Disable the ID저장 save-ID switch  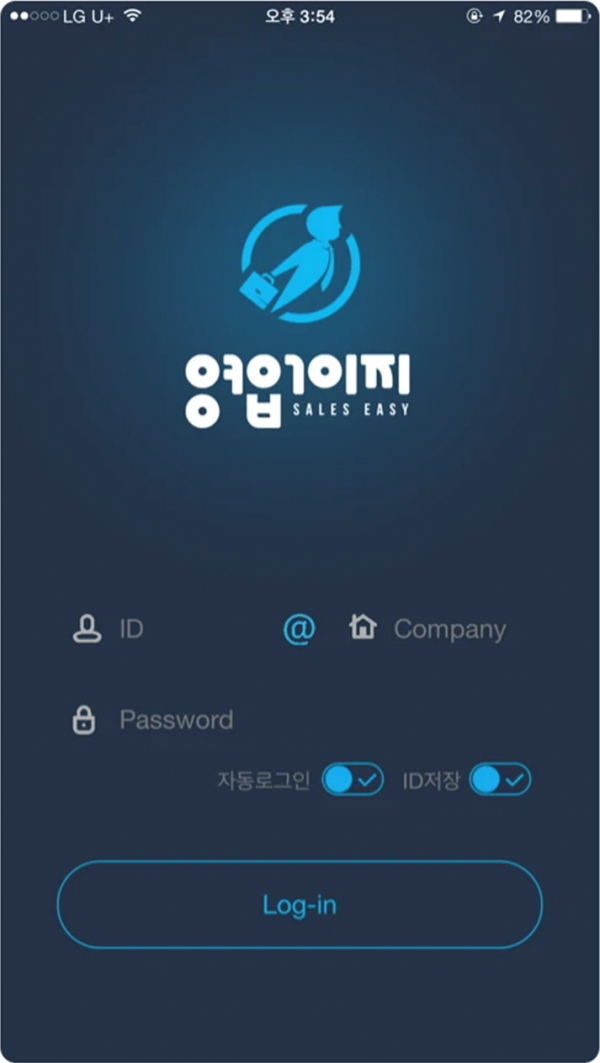500,781
